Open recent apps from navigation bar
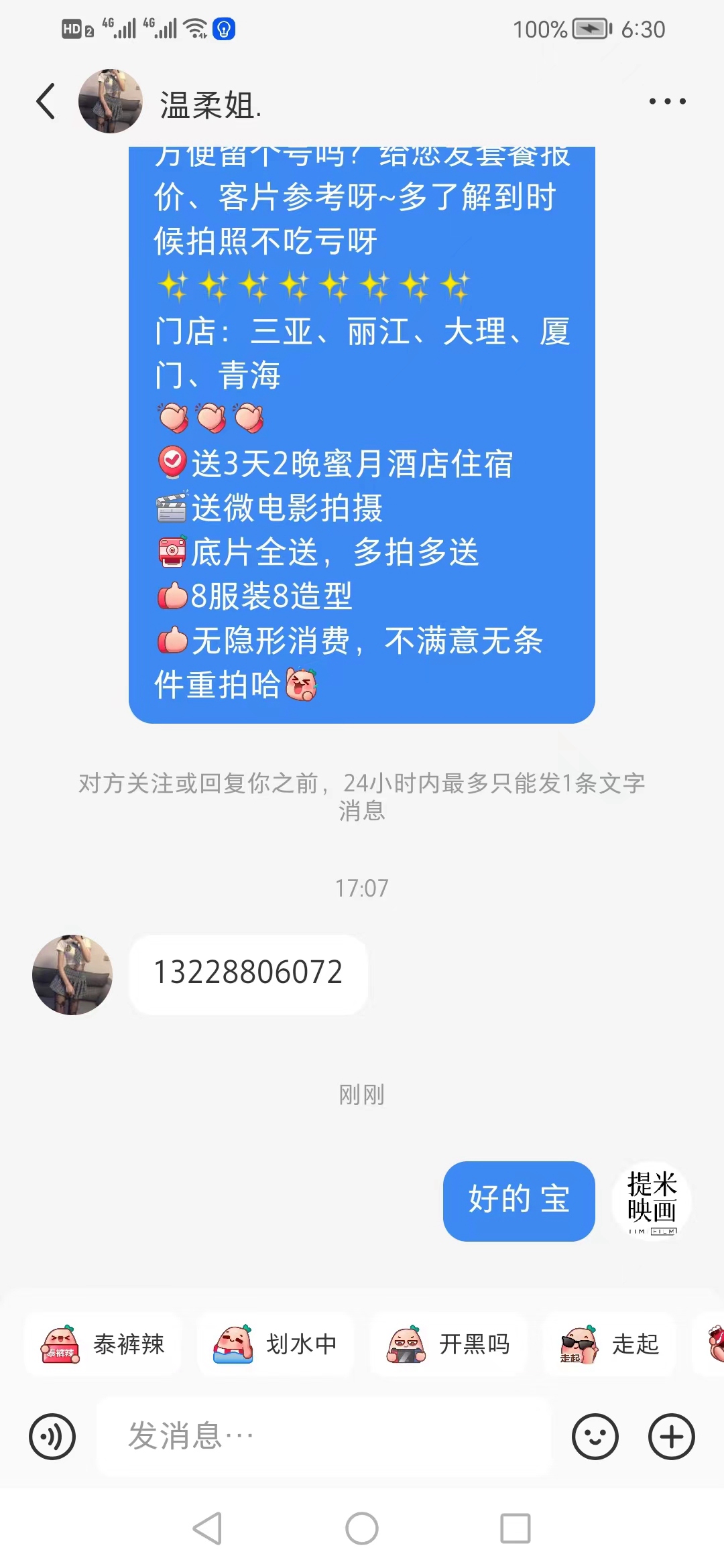This screenshot has height=1568, width=724. click(516, 1528)
